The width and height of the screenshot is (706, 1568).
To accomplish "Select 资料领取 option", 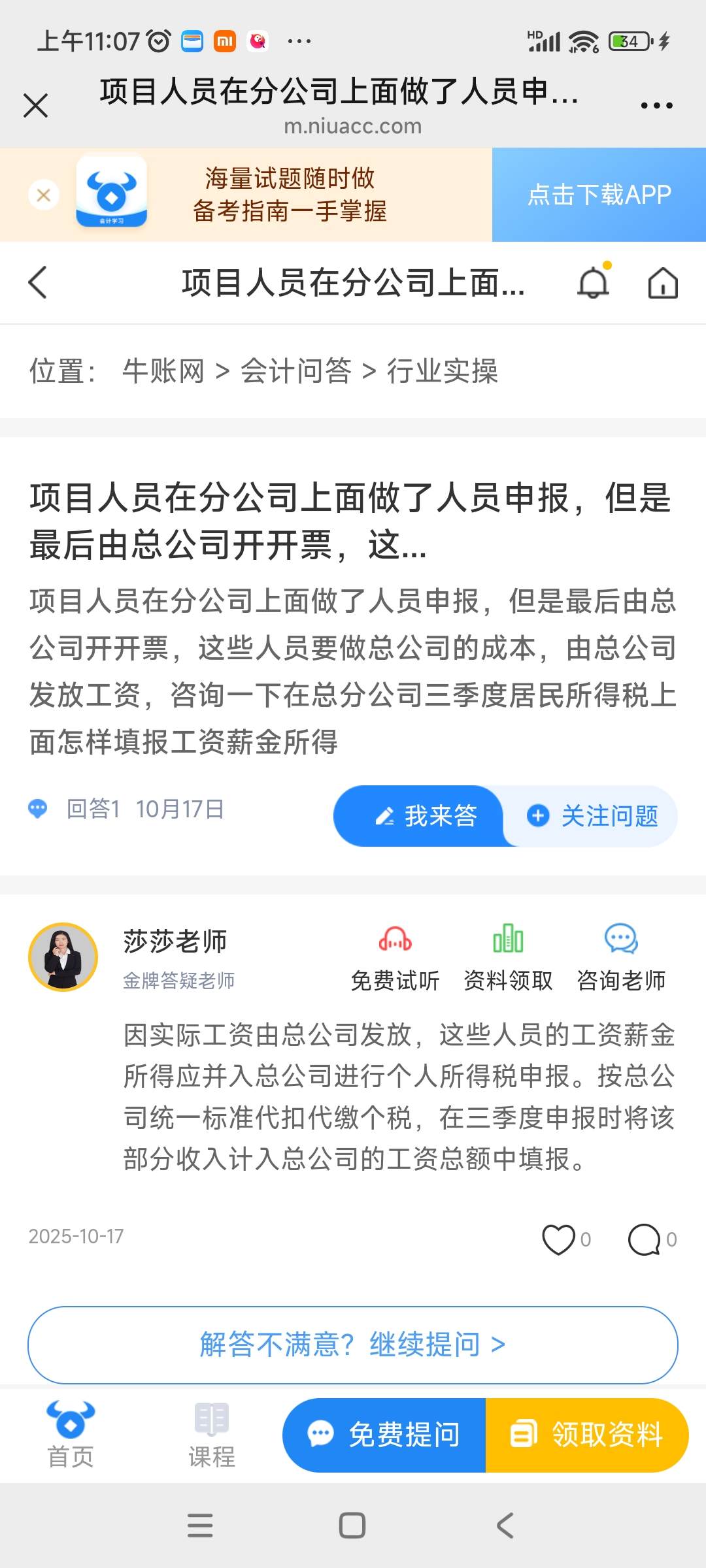I will (508, 958).
